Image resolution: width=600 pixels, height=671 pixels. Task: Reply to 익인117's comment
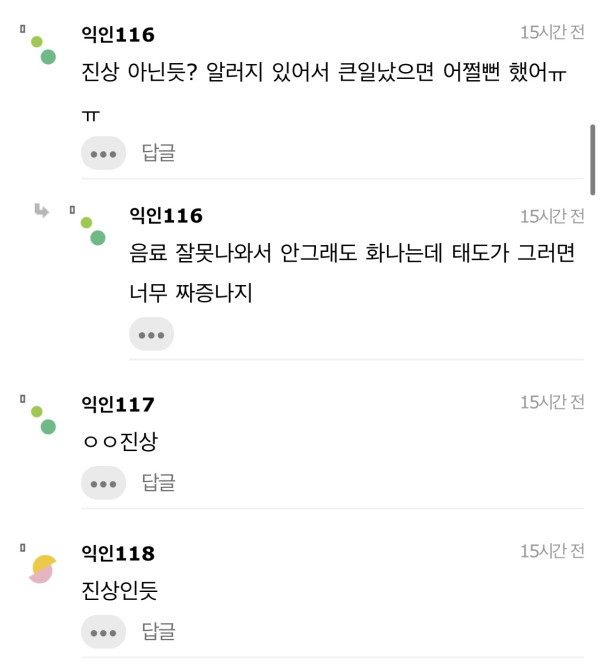point(158,483)
